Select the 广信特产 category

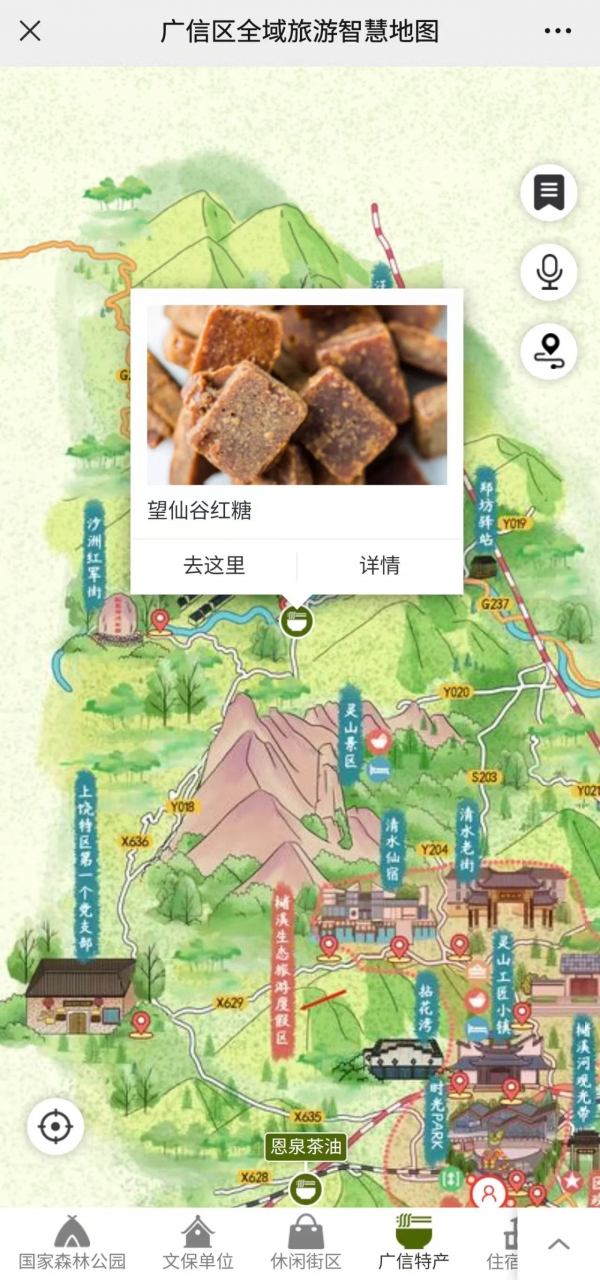[x=413, y=1243]
